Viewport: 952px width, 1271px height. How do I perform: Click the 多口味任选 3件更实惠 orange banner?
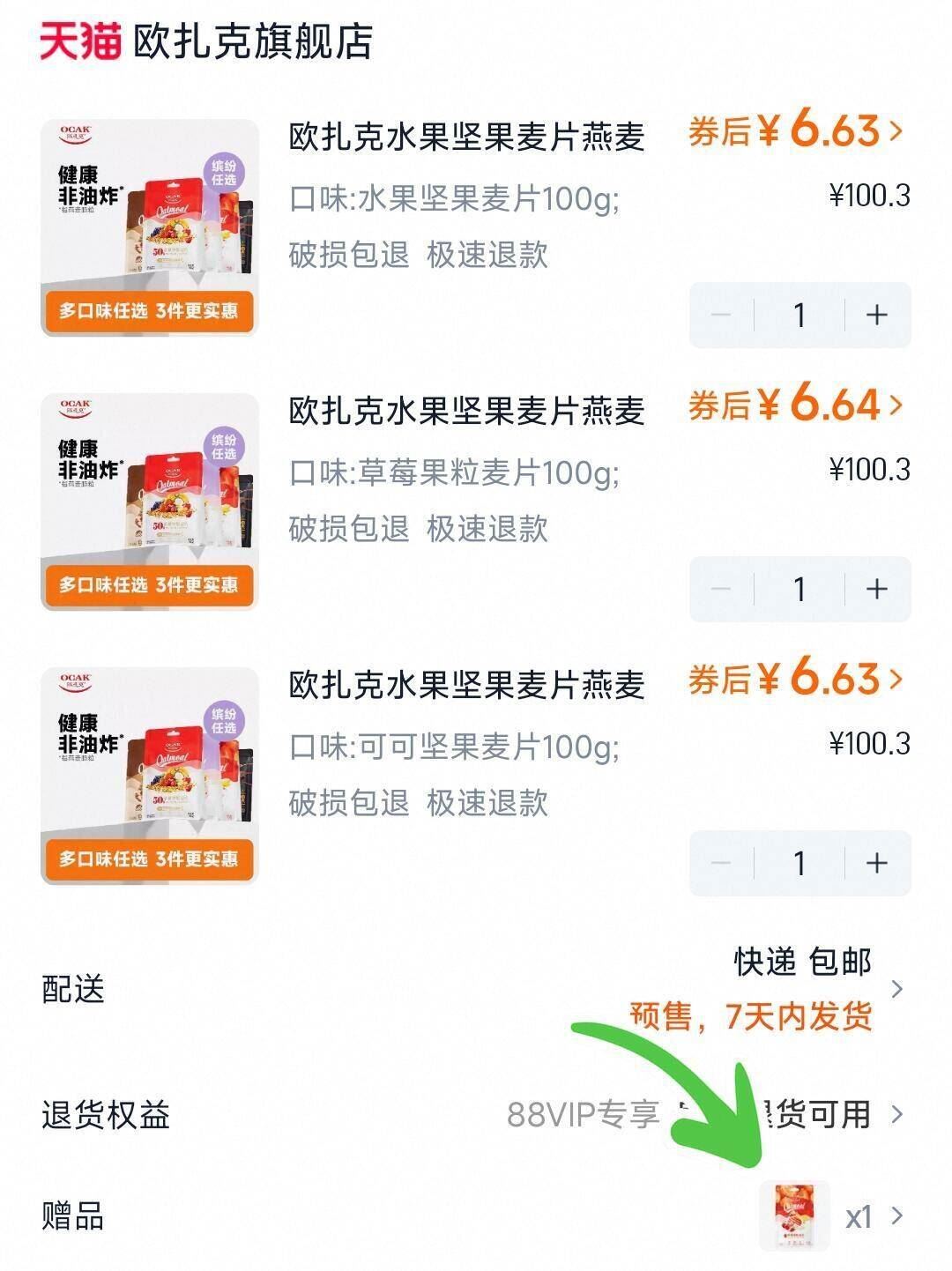147,310
